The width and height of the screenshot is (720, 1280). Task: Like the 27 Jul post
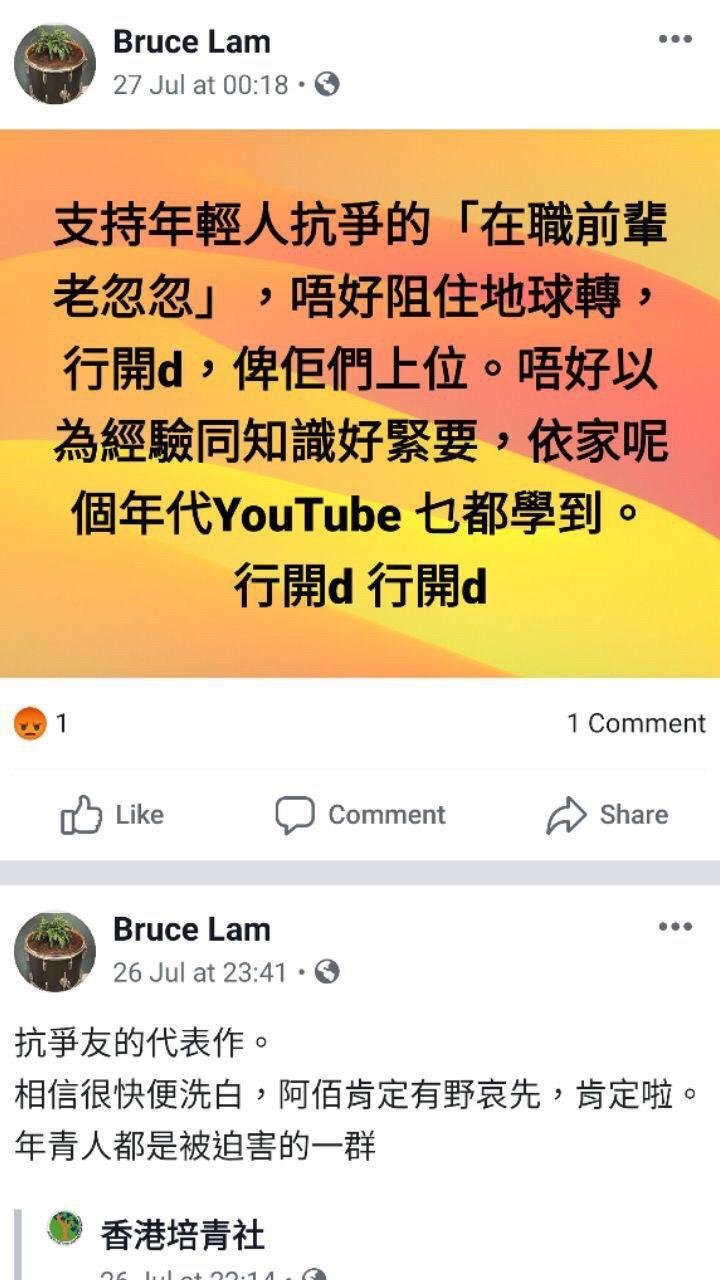(x=112, y=815)
